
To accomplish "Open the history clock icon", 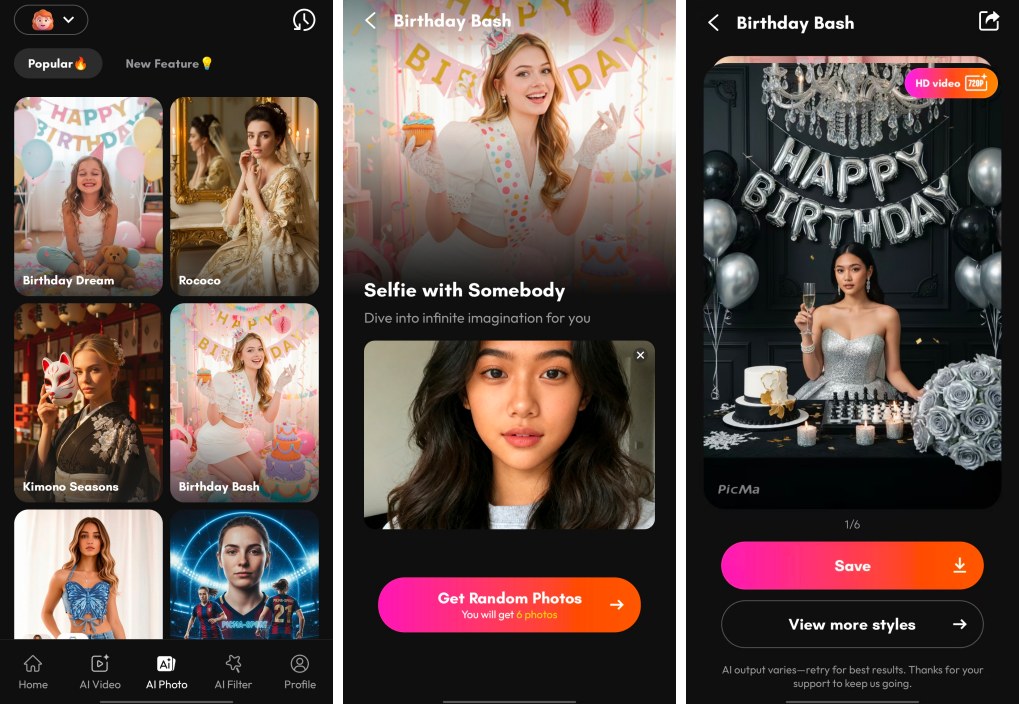I will tap(304, 20).
